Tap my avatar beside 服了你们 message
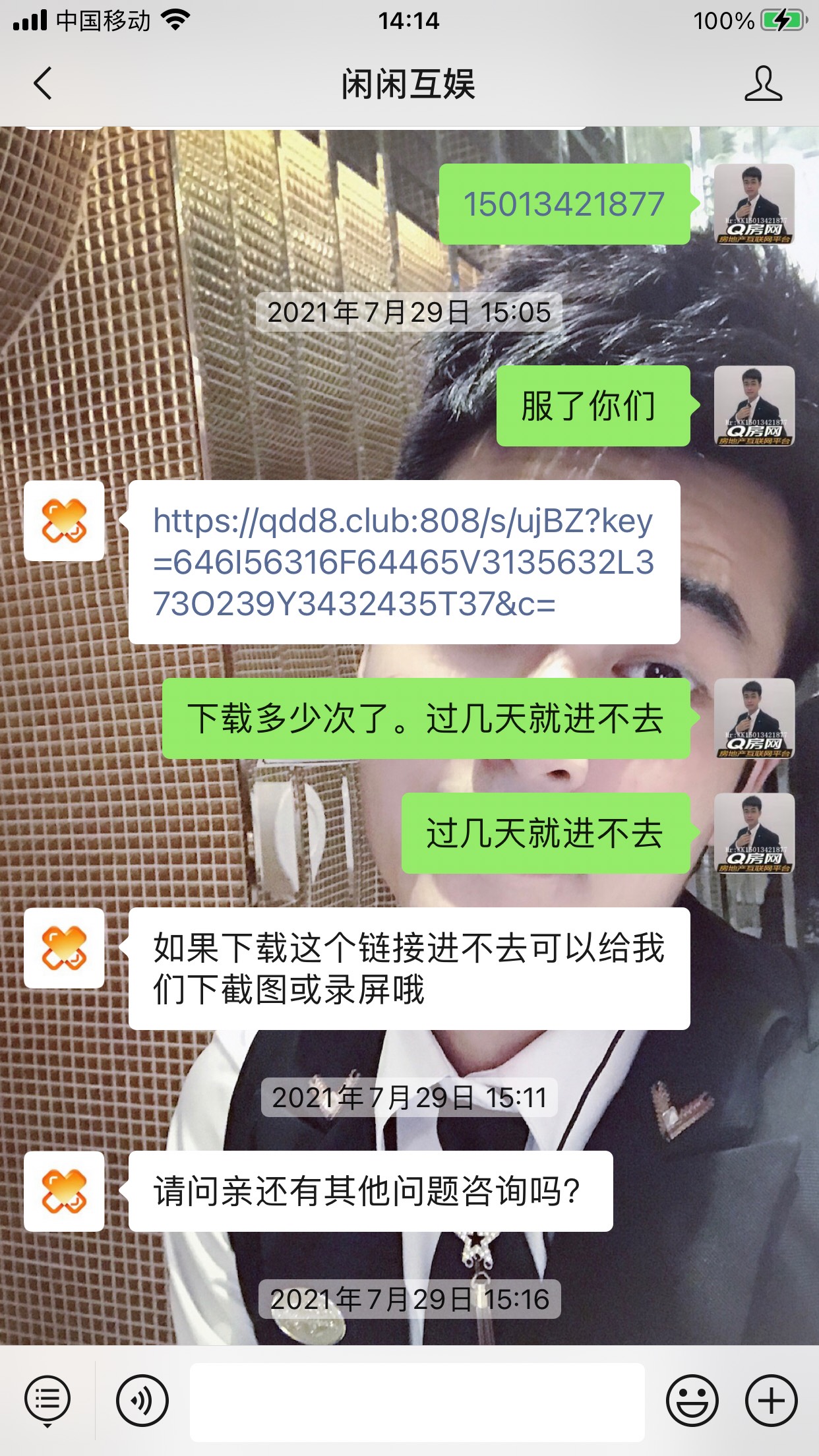Viewport: 819px width, 1456px height. click(754, 406)
